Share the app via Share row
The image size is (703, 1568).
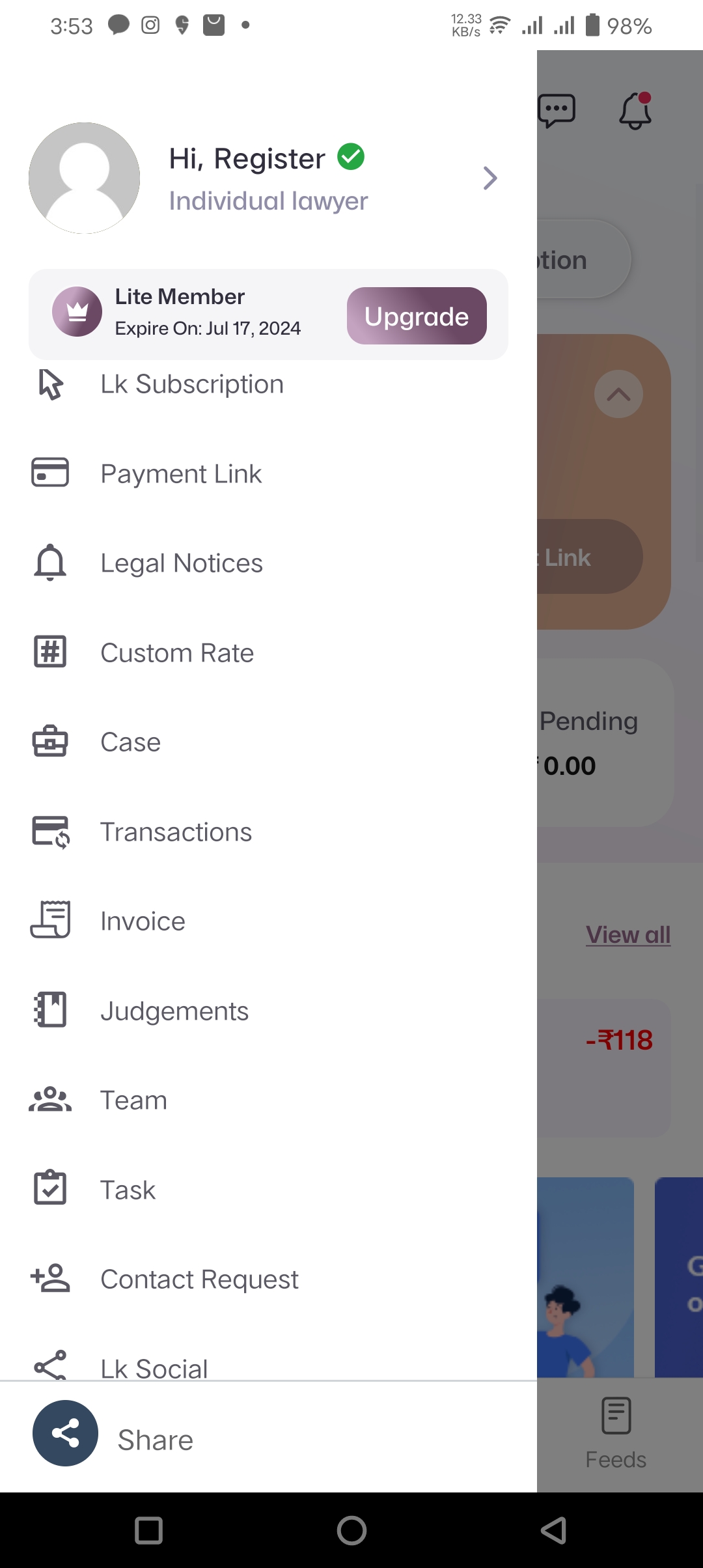[155, 1440]
